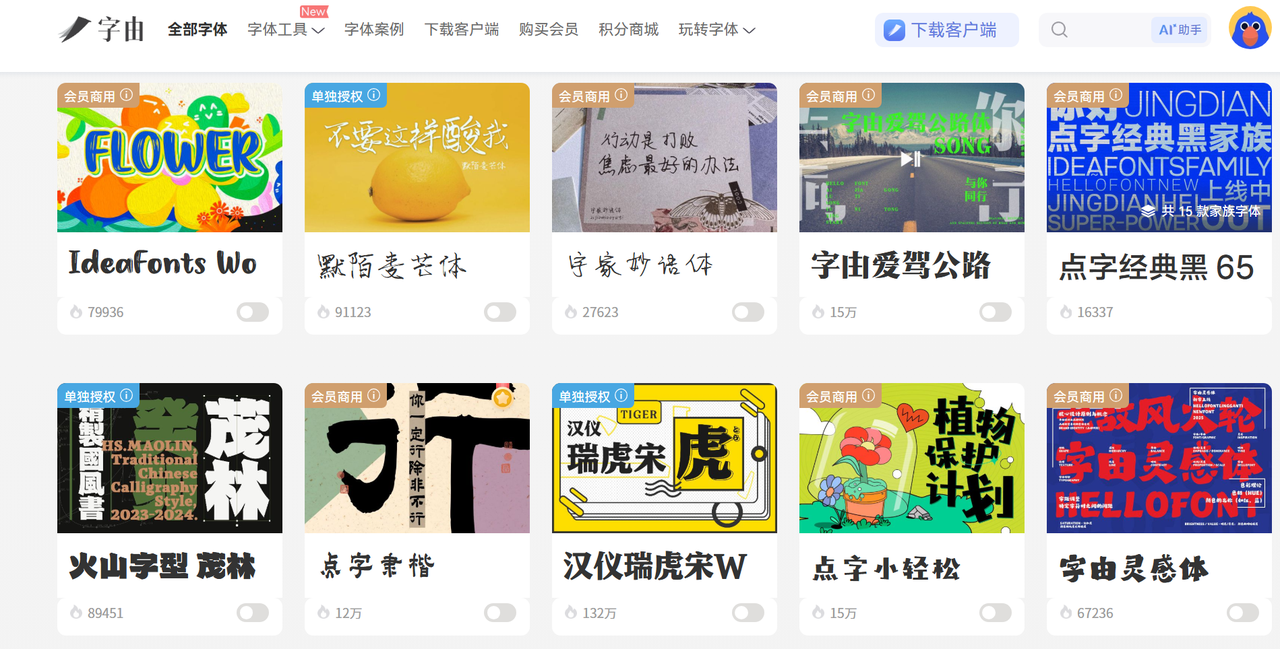Open the user profile avatar
1280x649 pixels.
pos(1249,29)
